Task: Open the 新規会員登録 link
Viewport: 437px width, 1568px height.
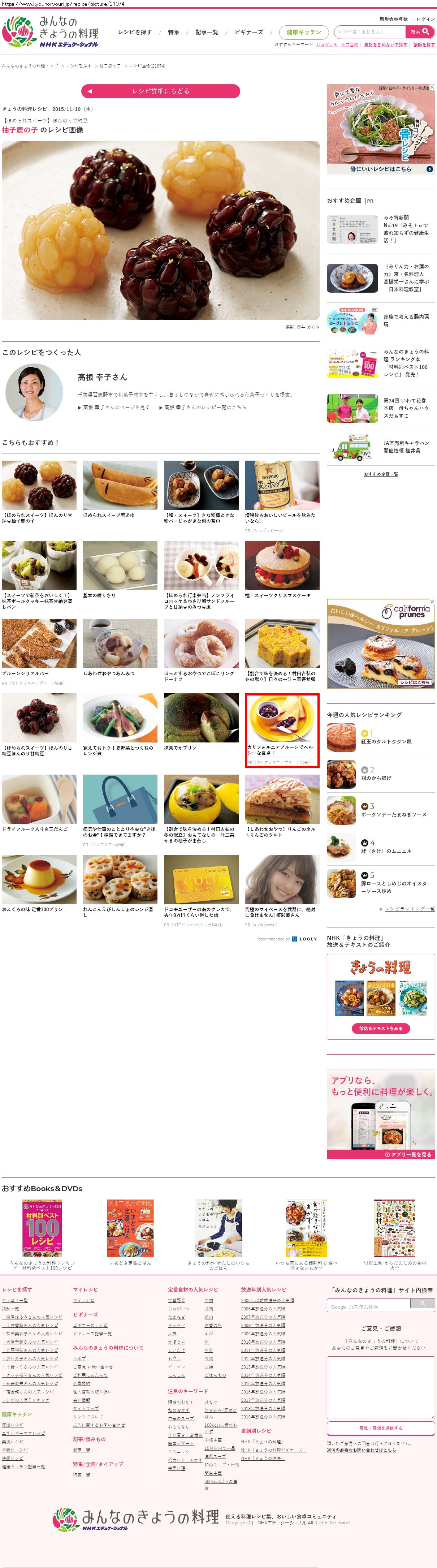Action: tap(393, 20)
